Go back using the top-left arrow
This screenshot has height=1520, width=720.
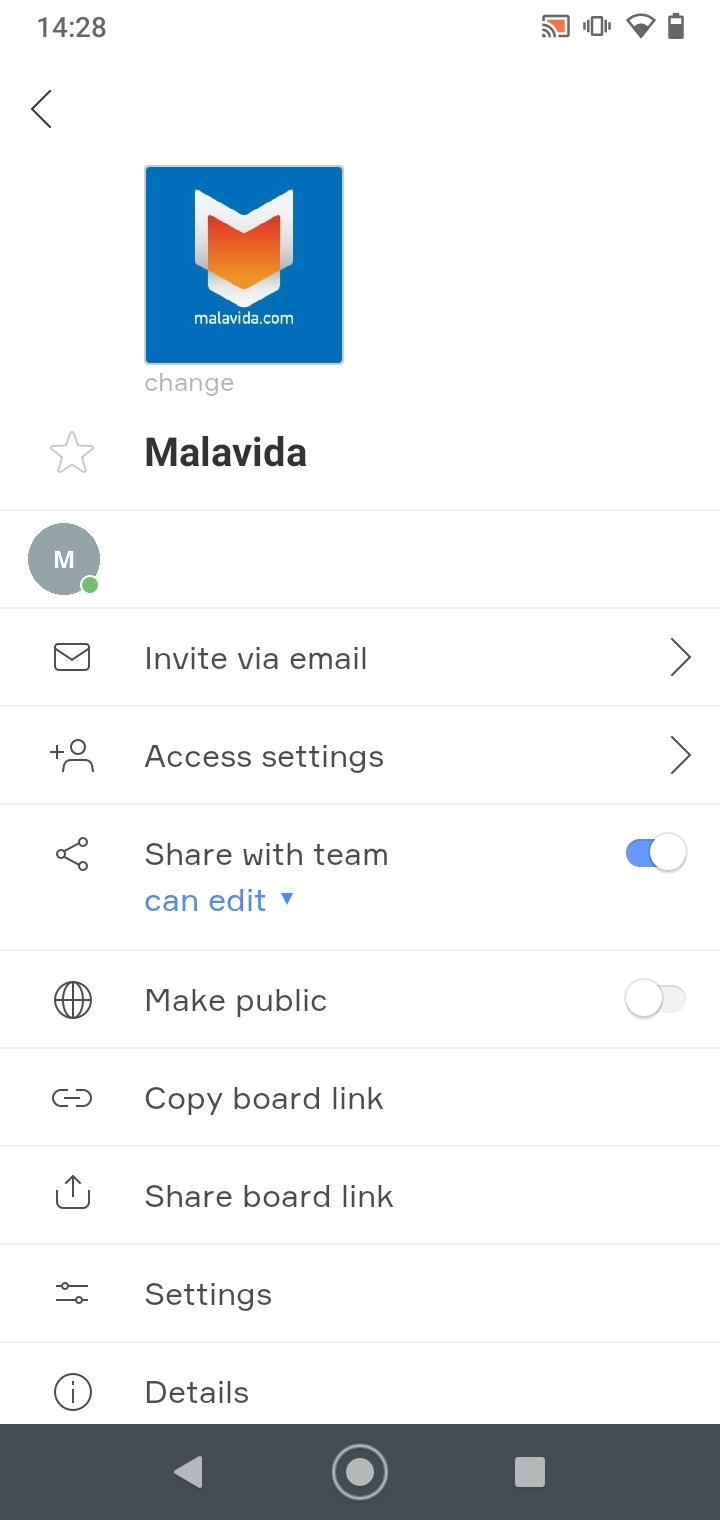pos(41,109)
